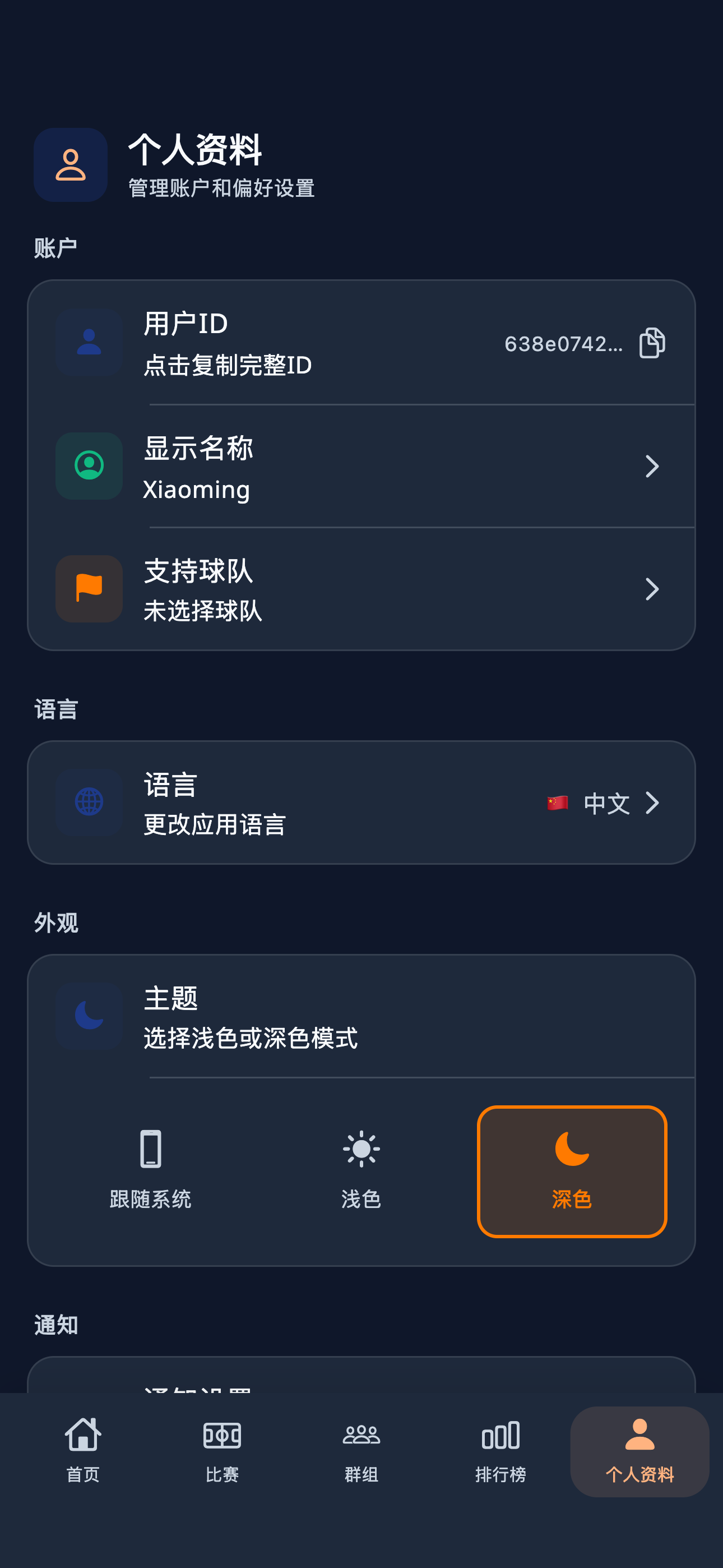723x1568 pixels.
Task: Tap 中文 to change app language
Action: (607, 803)
